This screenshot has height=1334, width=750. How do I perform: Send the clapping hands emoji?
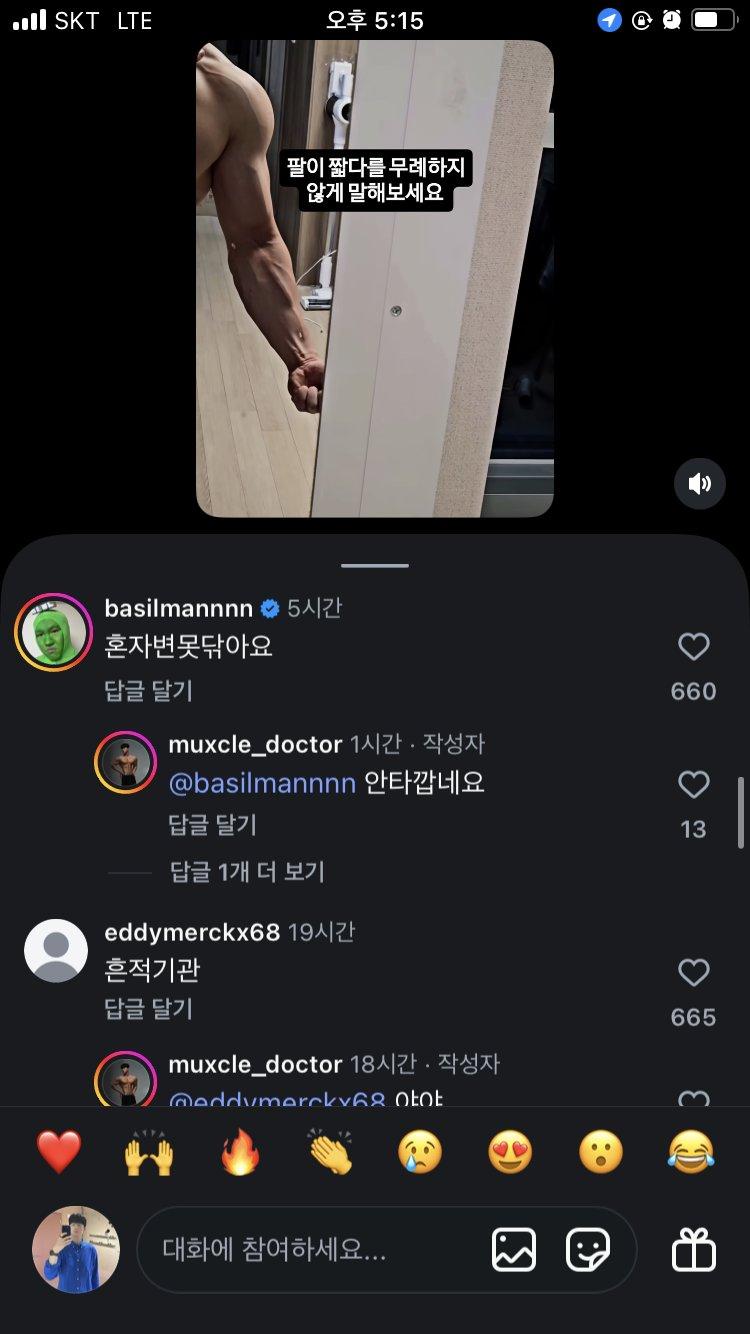pyautogui.click(x=331, y=1153)
